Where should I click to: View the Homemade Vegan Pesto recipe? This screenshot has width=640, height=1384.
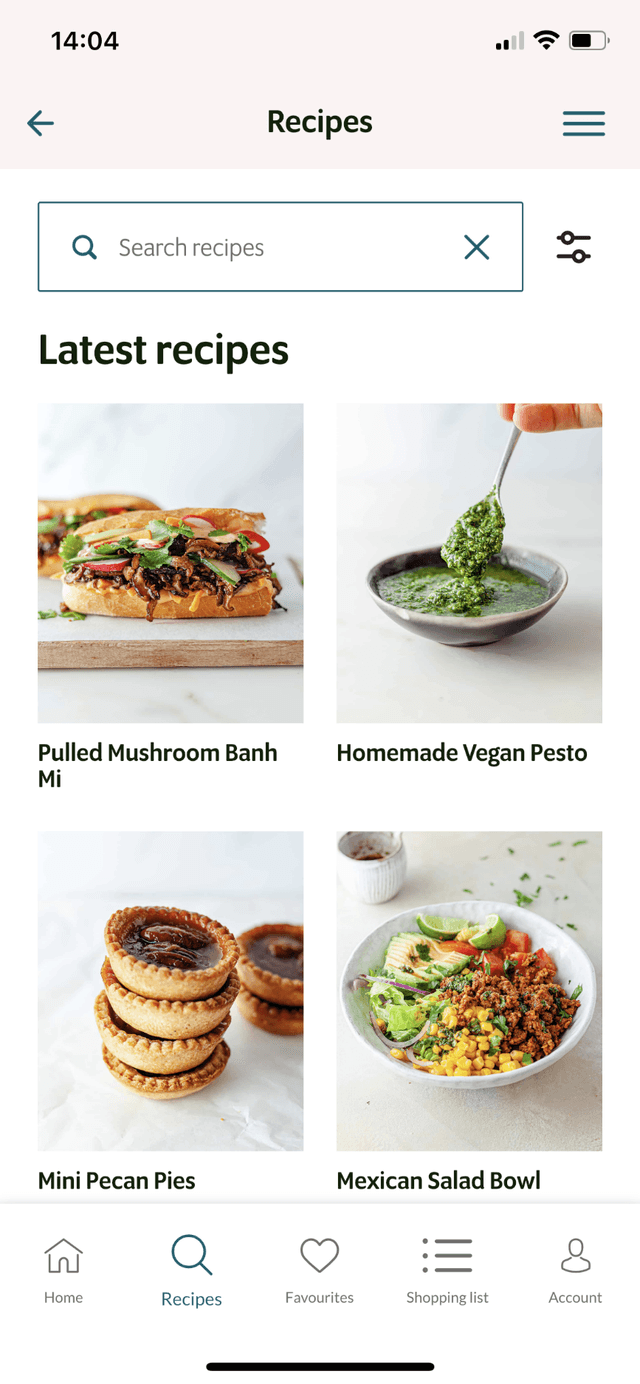469,563
